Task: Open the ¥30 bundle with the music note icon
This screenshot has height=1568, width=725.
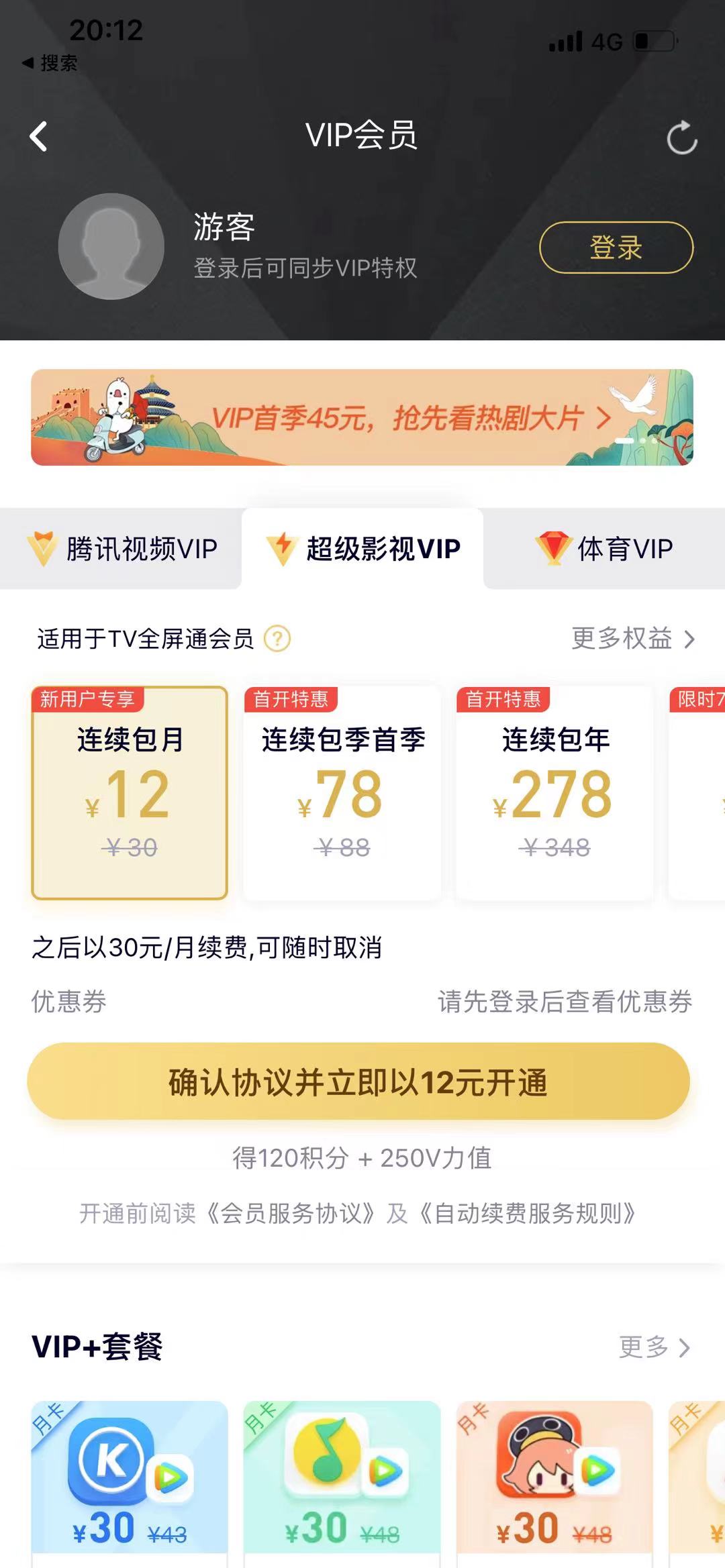Action: [342, 1476]
